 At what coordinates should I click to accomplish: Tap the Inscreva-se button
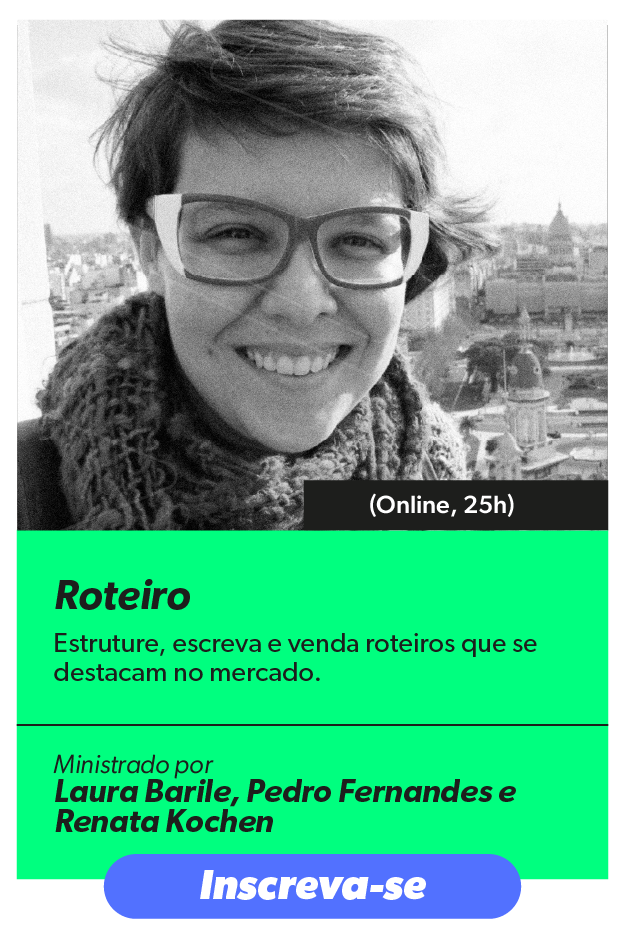coord(312,886)
